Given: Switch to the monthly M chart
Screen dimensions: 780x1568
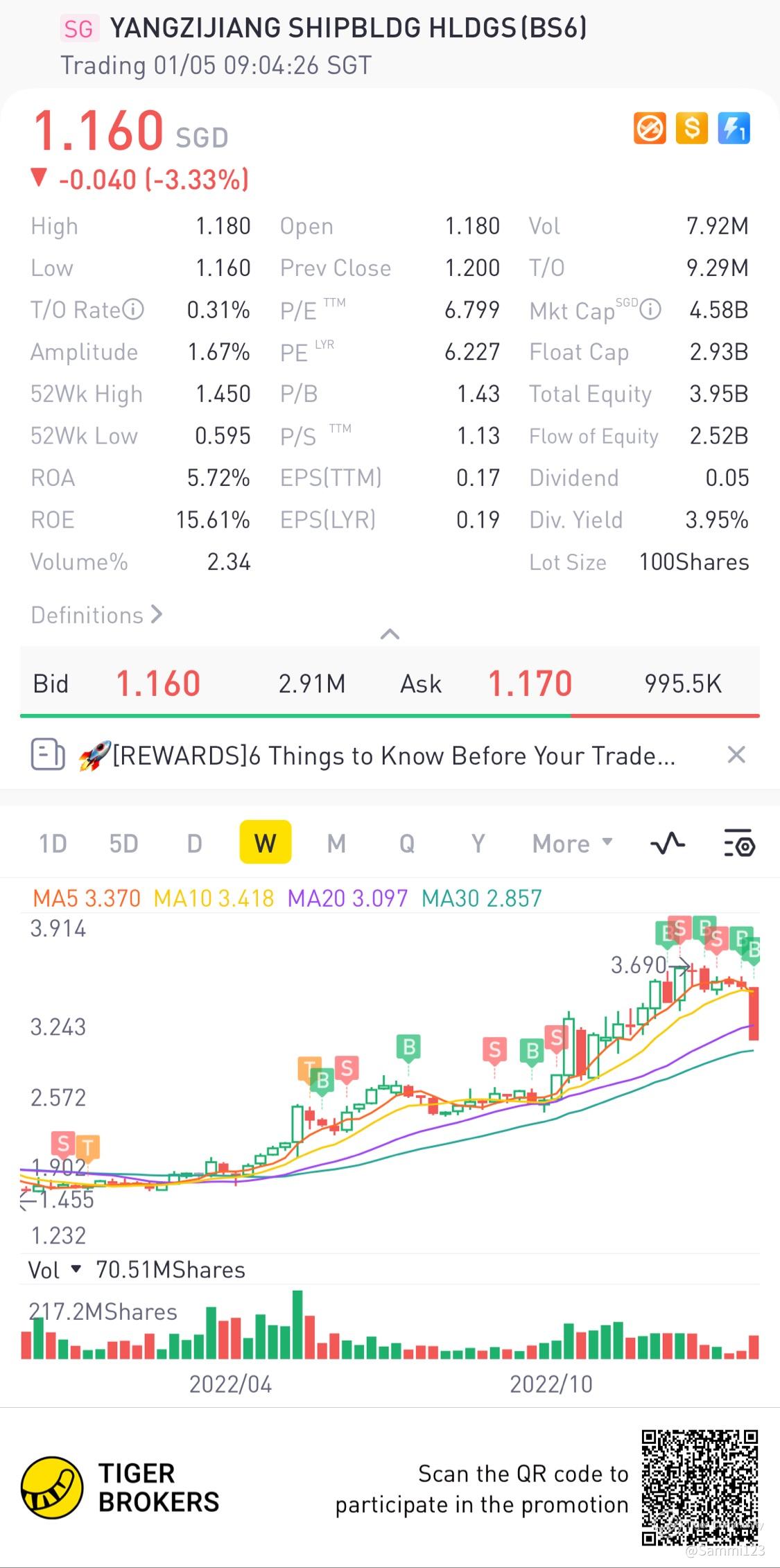Looking at the screenshot, I should click(336, 844).
